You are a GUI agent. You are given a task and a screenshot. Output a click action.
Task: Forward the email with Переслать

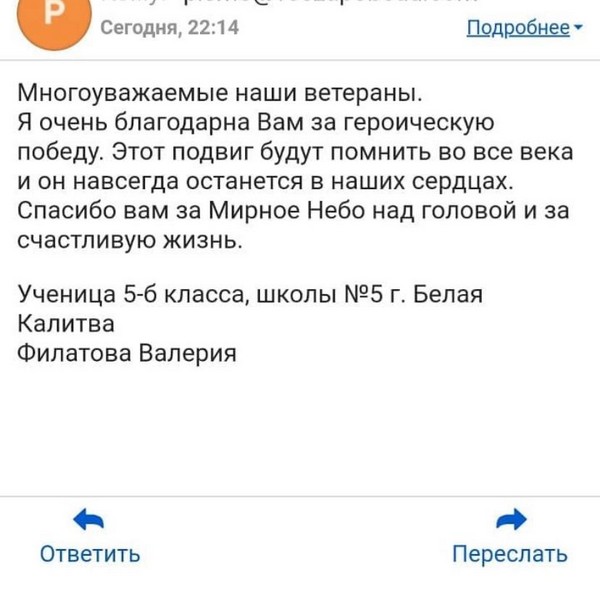pos(510,537)
